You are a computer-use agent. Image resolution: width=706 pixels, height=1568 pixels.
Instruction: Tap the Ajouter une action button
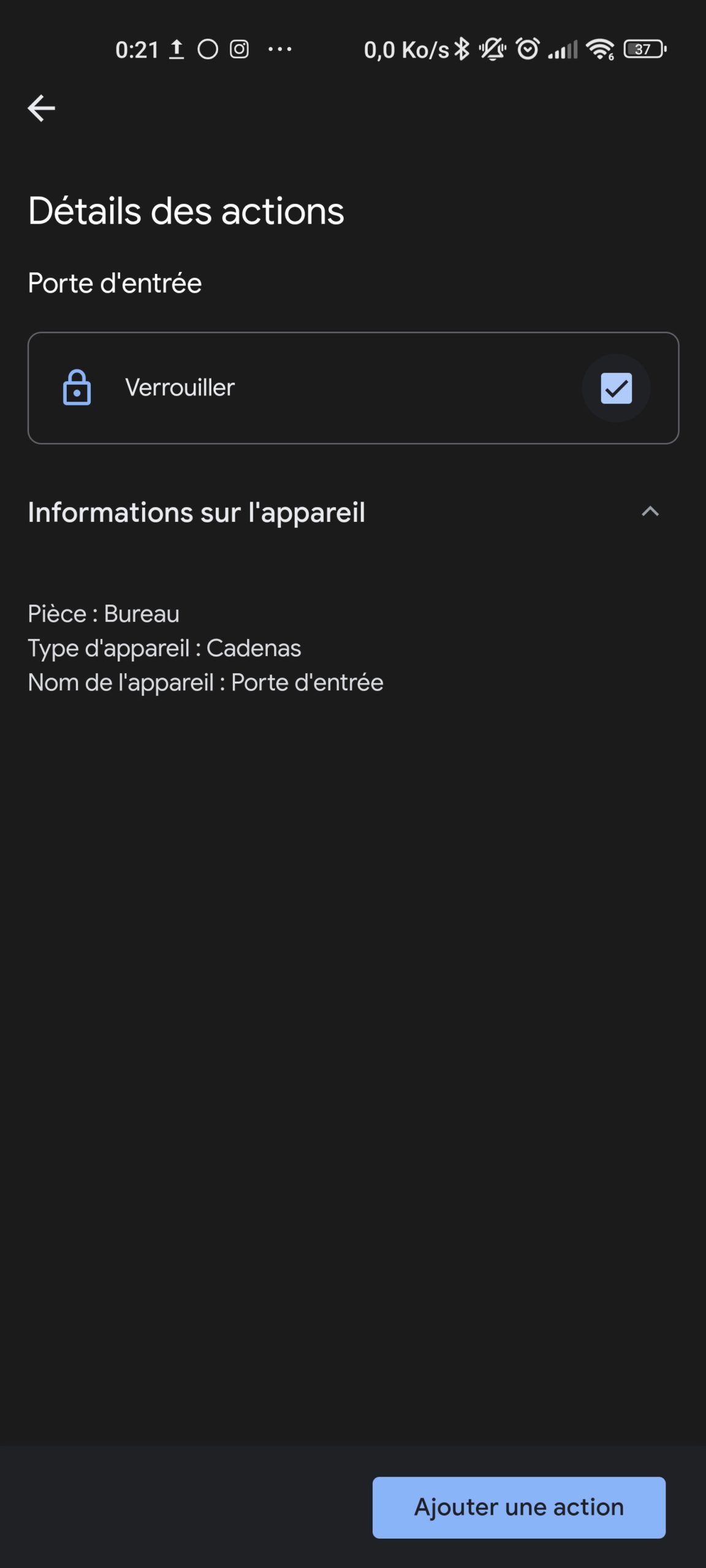pyautogui.click(x=519, y=1507)
